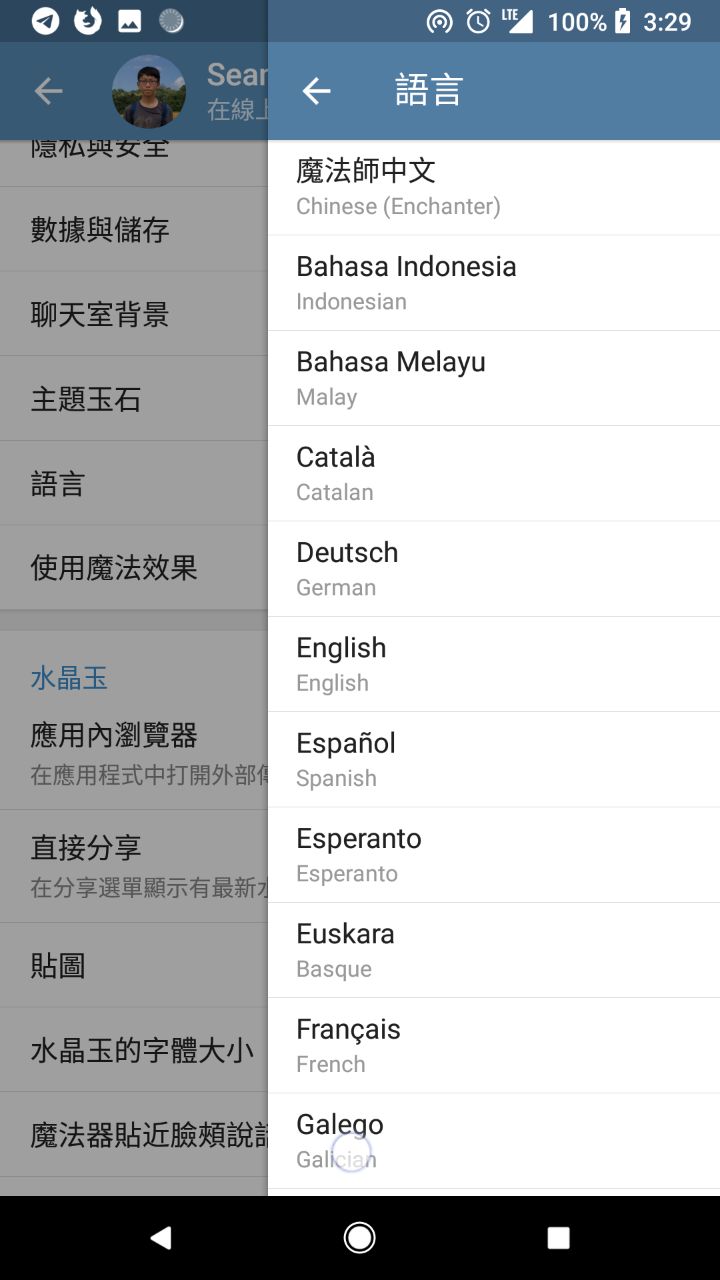Switch language to Català
This screenshot has width=720, height=1280.
(x=493, y=473)
